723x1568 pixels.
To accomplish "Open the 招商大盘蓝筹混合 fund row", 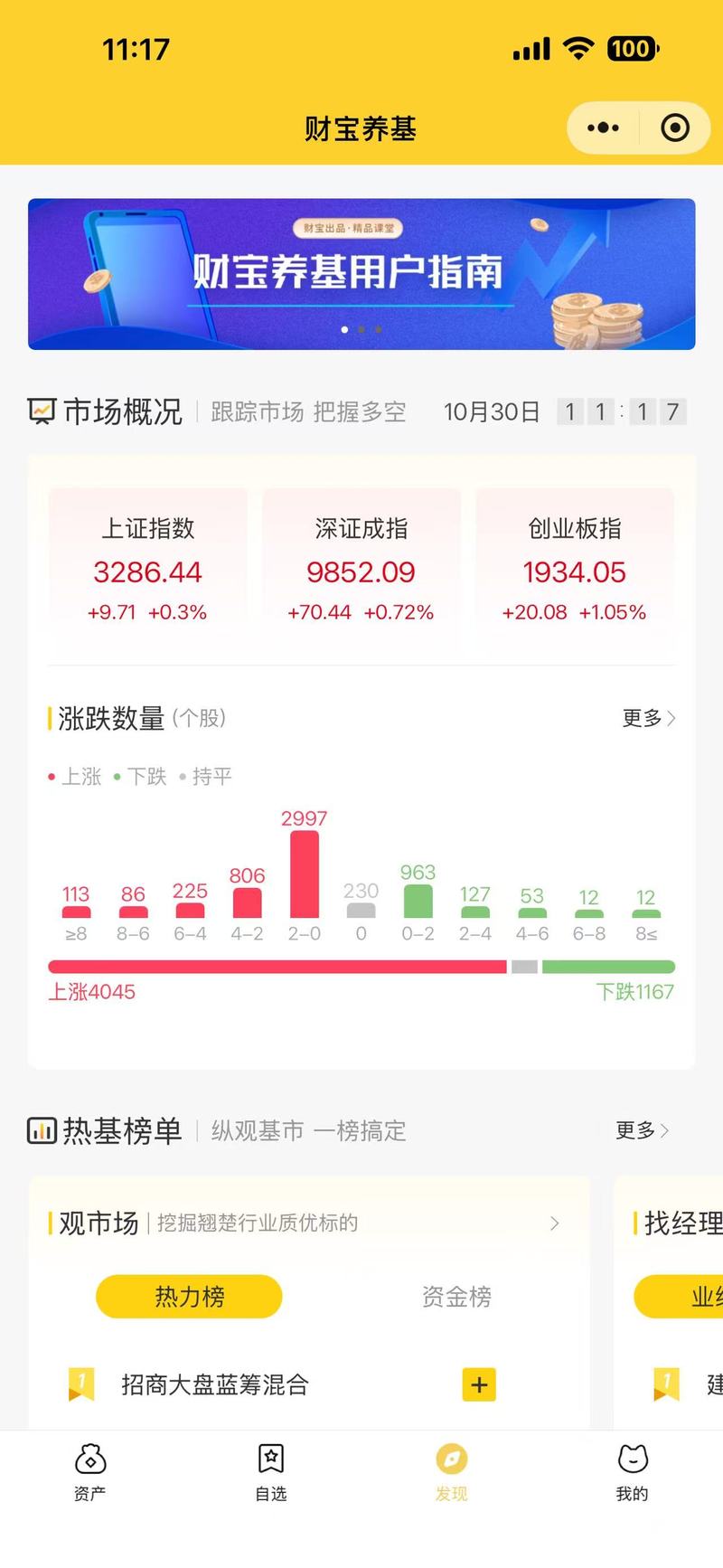I will click(215, 1384).
